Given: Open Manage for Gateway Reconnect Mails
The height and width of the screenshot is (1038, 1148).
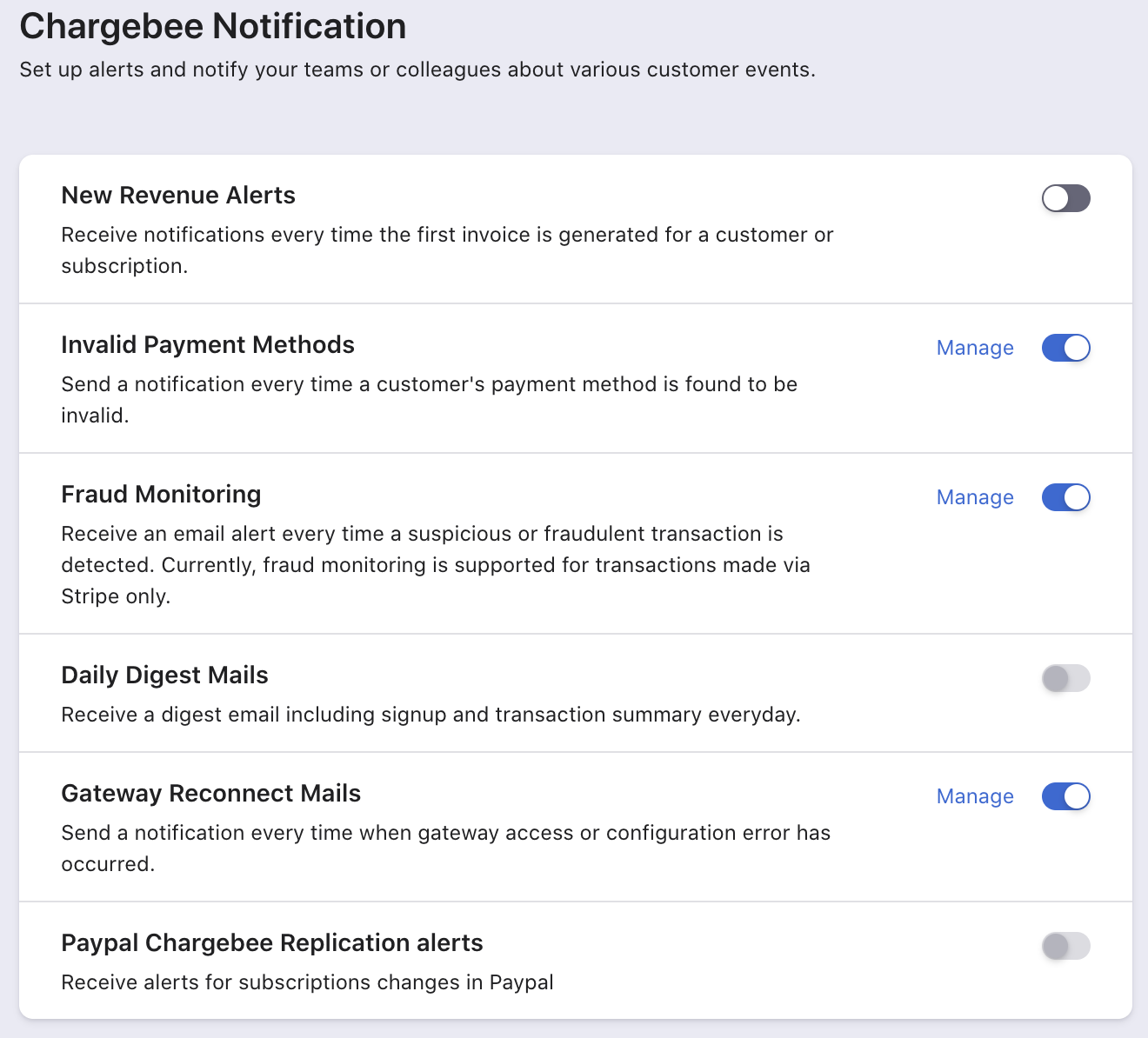Looking at the screenshot, I should click(975, 796).
